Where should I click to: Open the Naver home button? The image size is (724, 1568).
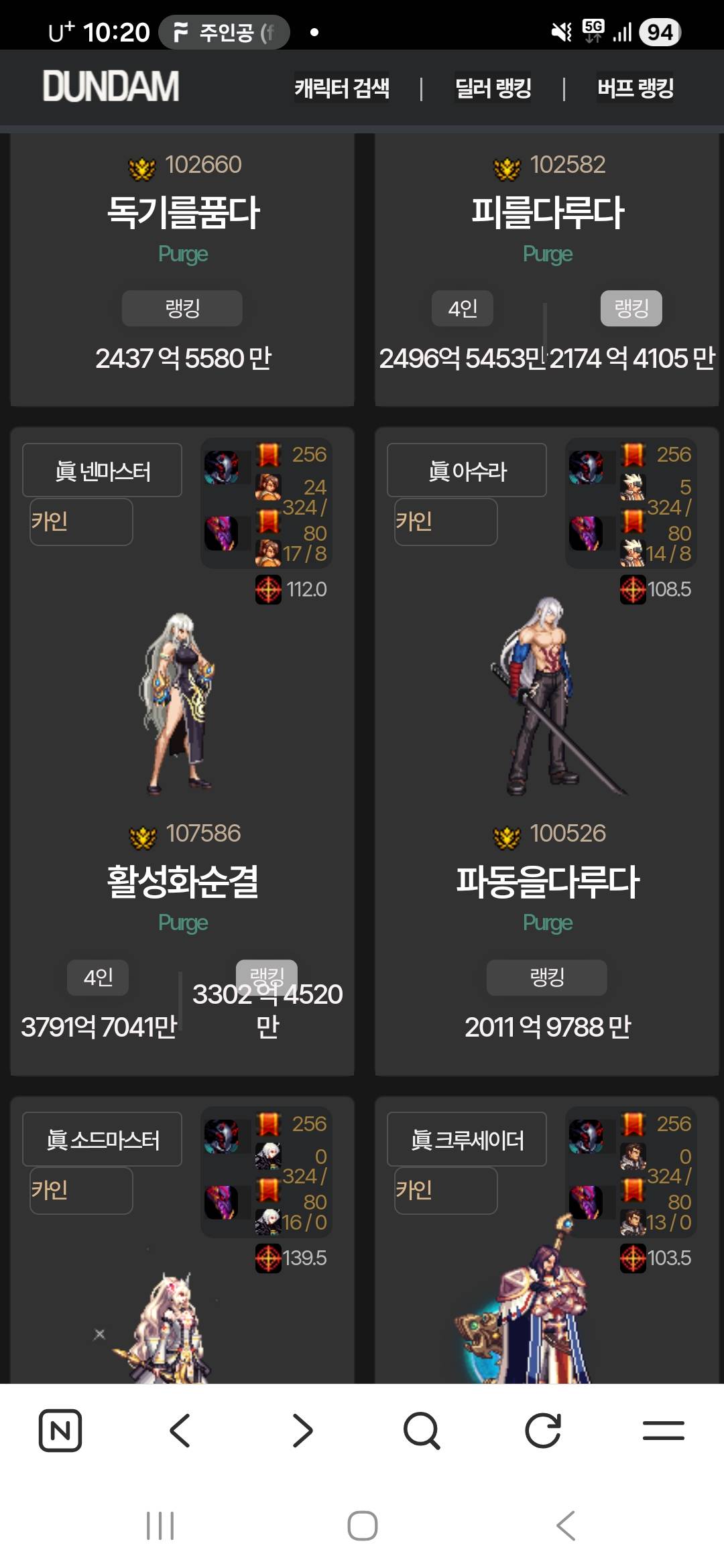coord(60,1431)
